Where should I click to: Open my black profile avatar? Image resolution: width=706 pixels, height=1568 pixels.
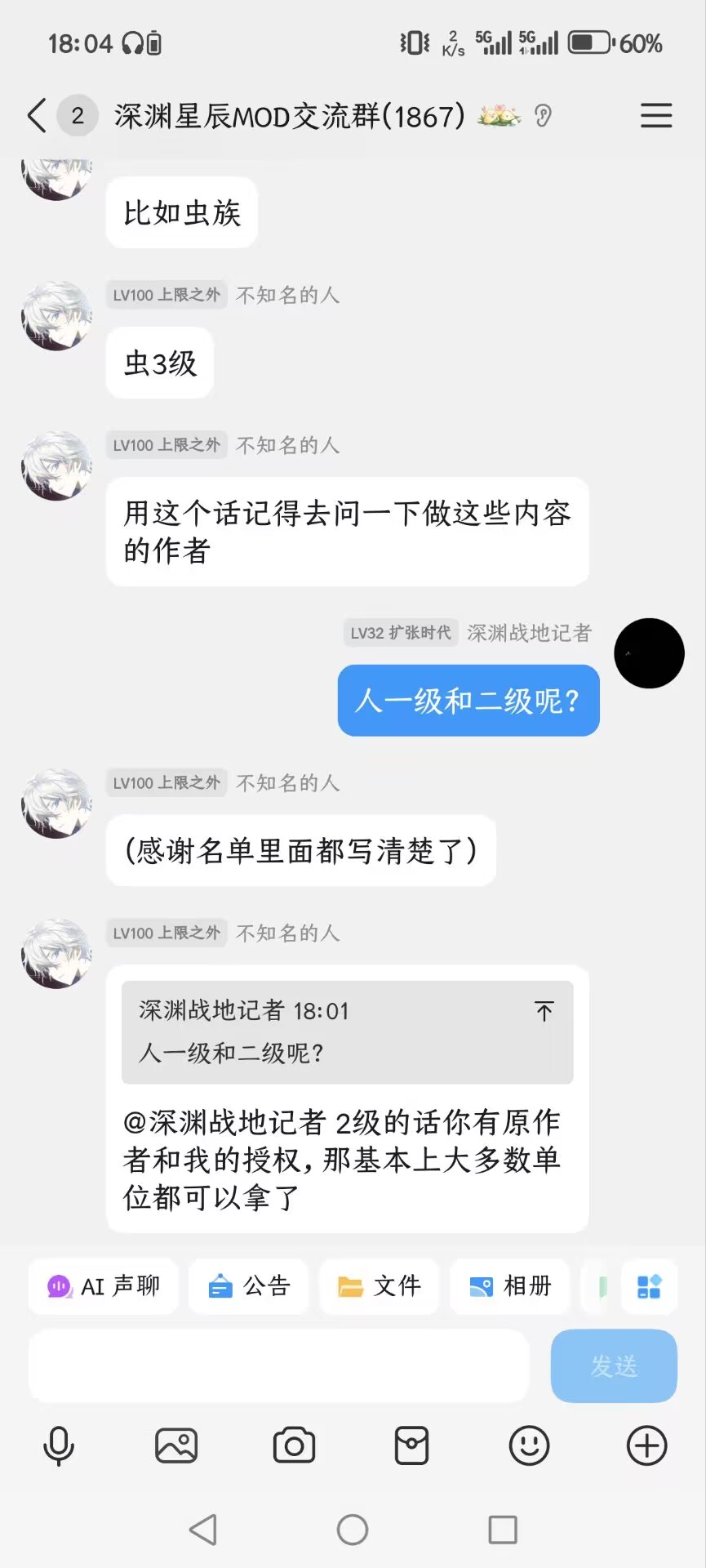point(649,653)
